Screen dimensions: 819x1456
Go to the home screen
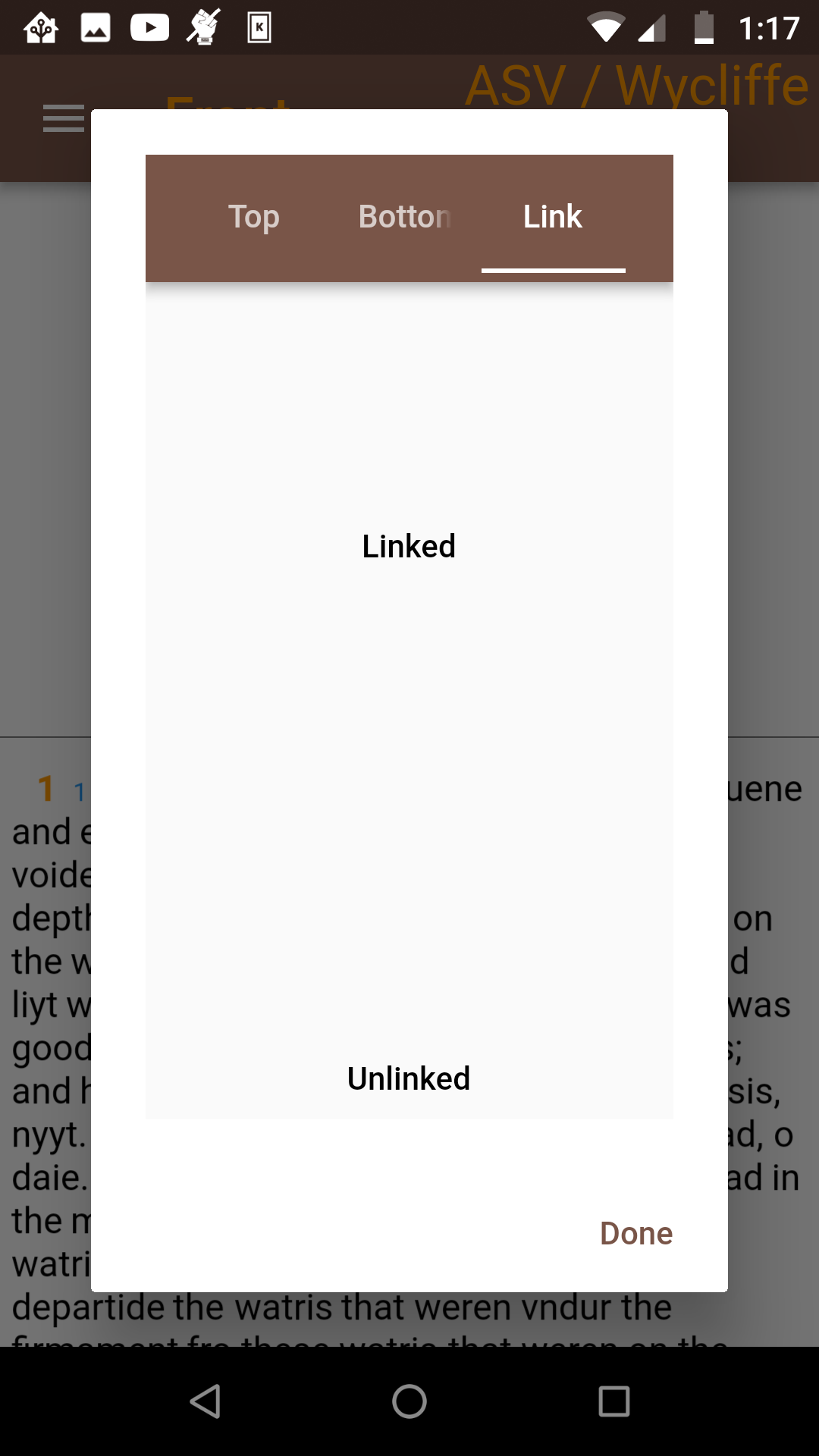tap(409, 1401)
